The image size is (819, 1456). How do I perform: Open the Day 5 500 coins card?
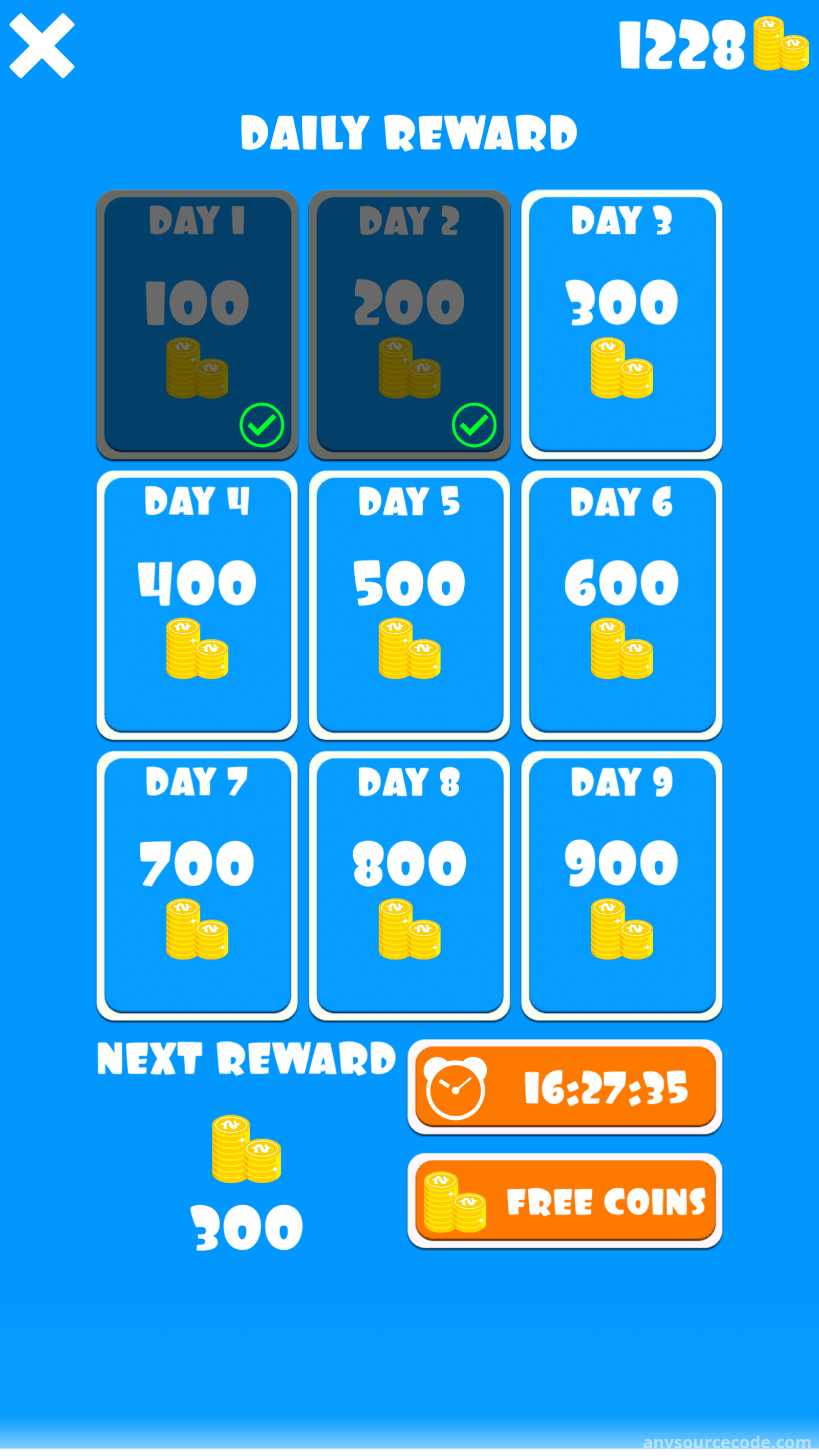tap(409, 604)
